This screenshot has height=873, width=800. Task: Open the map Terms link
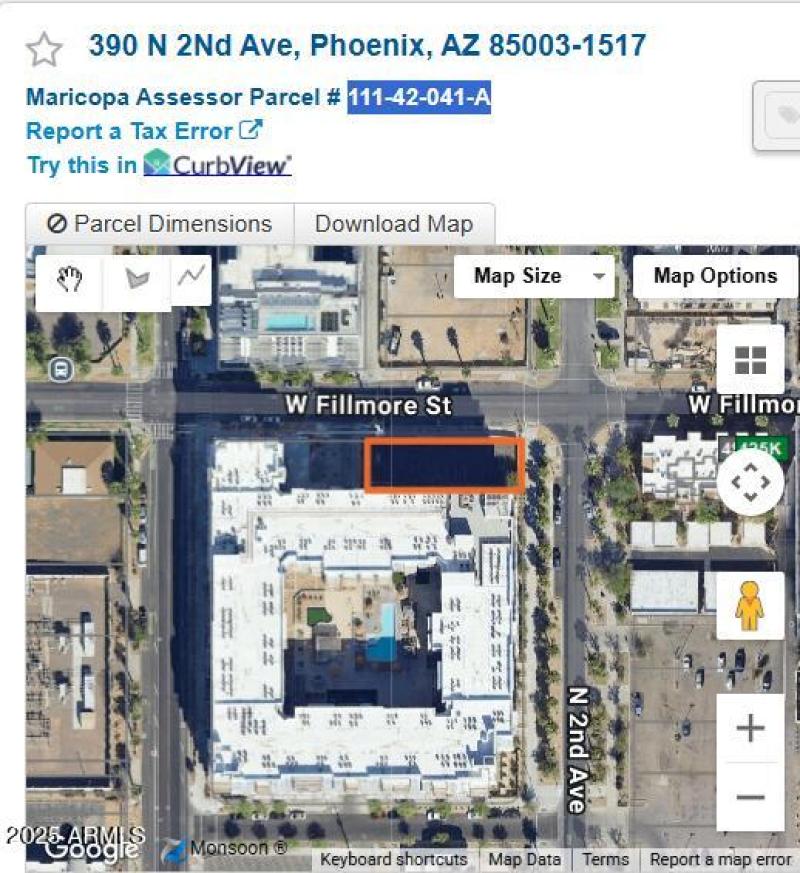[x=605, y=859]
